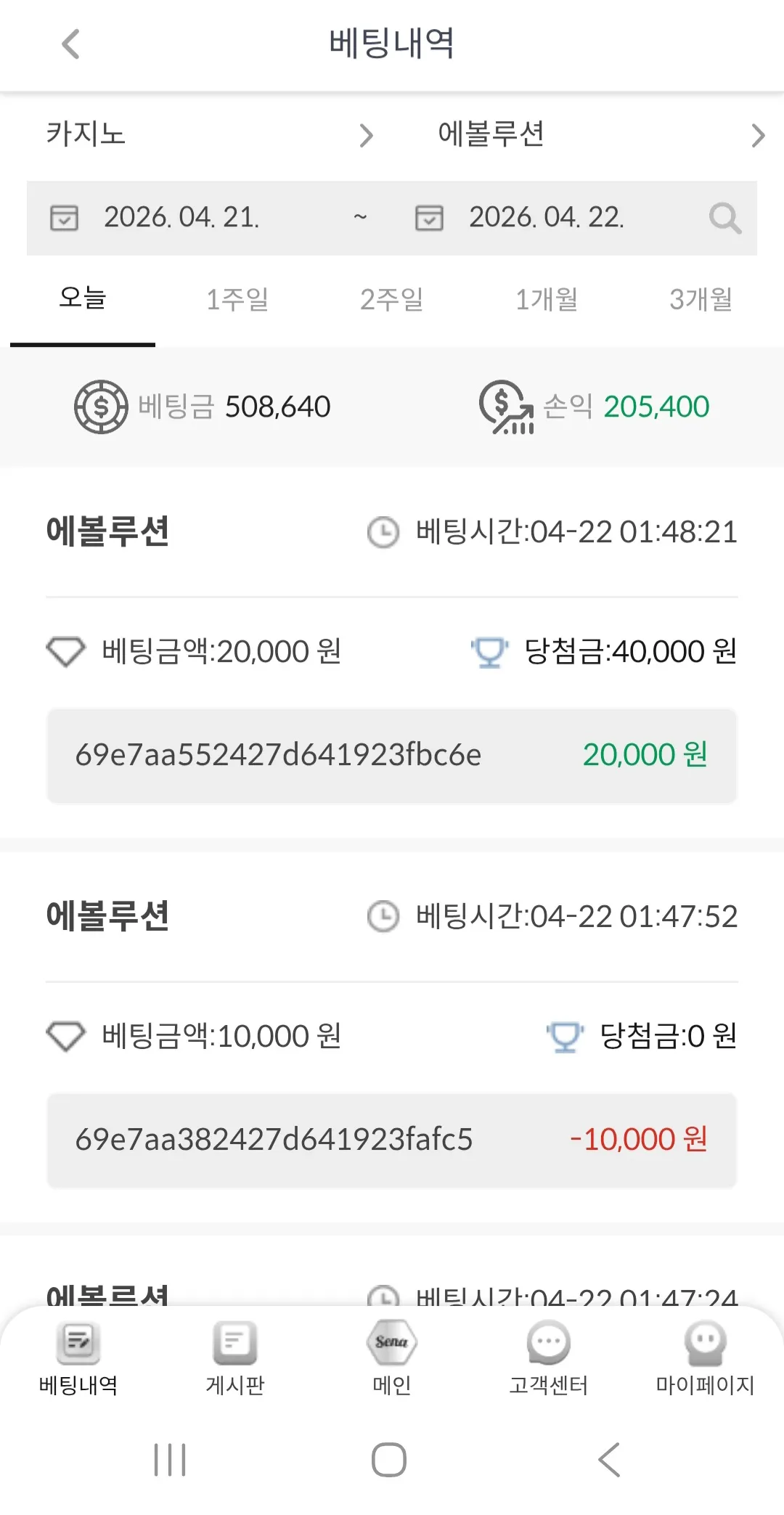784x1515 pixels.
Task: Open recent apps from the navigation bar
Action: (170, 1459)
